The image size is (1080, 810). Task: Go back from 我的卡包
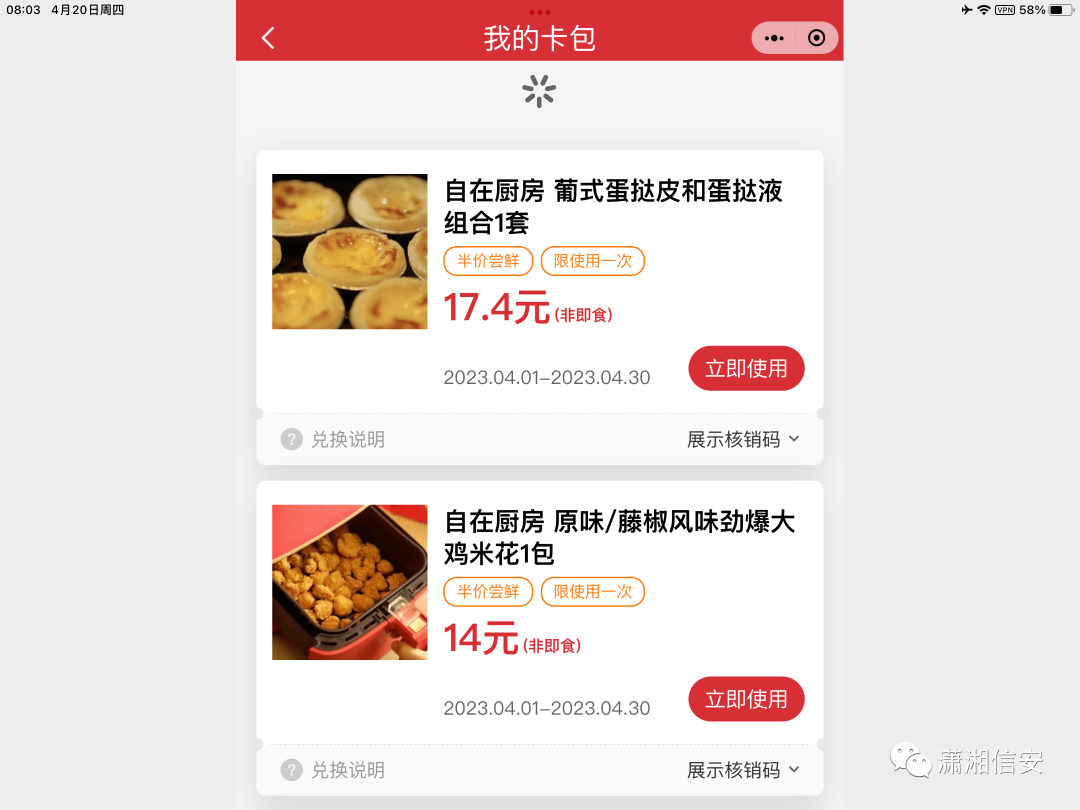(268, 38)
